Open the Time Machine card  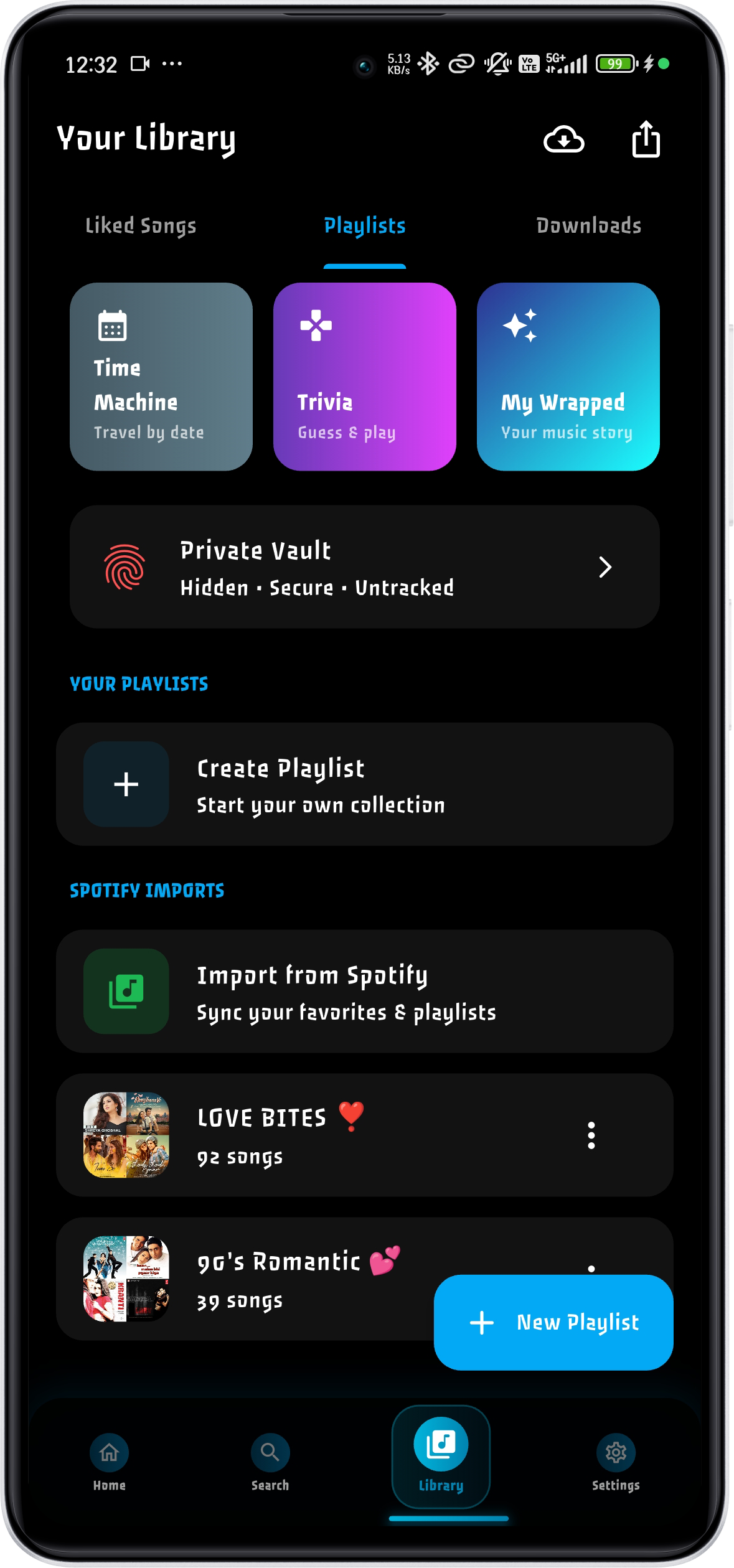161,377
